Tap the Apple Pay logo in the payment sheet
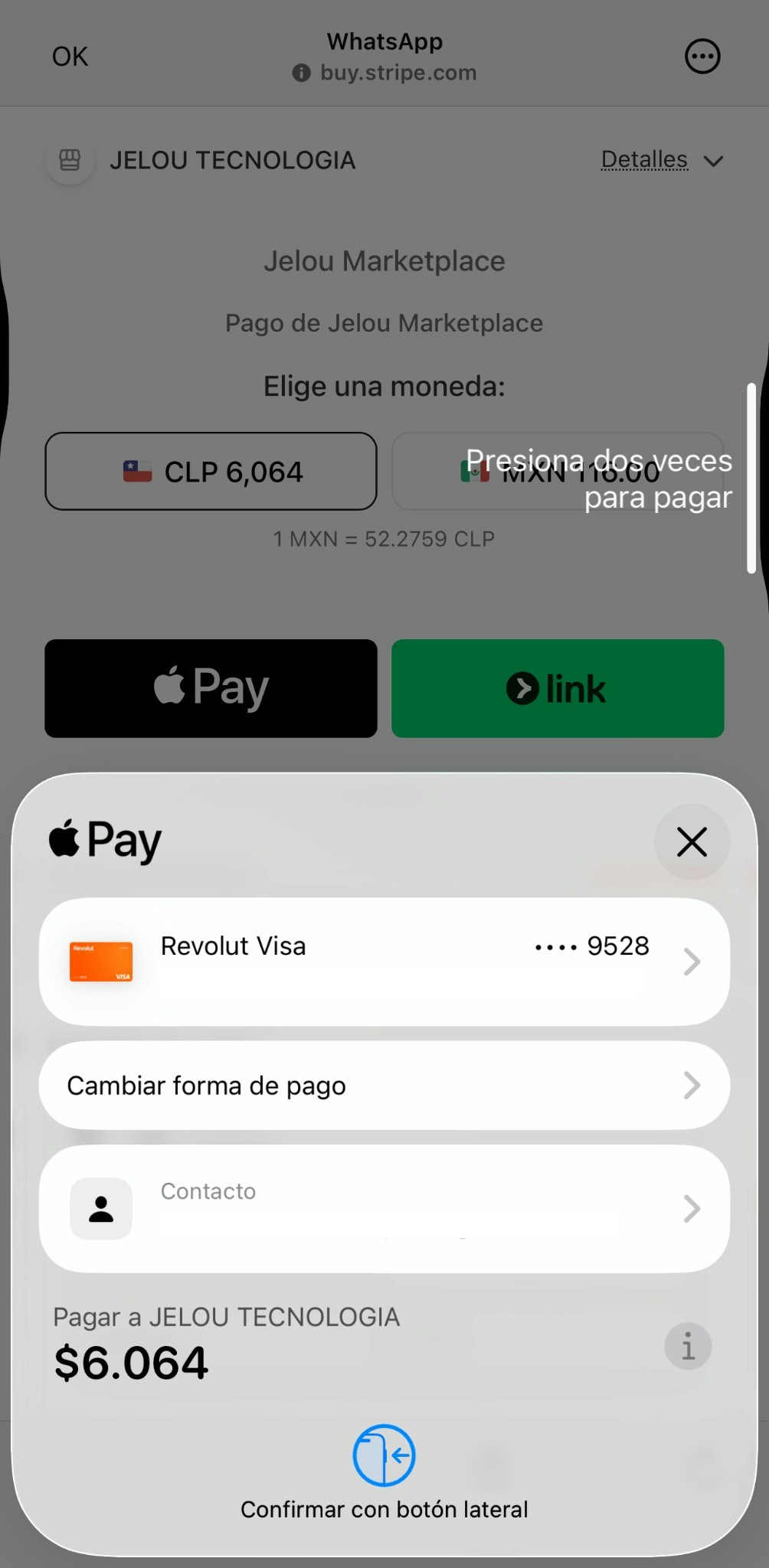 (x=103, y=839)
